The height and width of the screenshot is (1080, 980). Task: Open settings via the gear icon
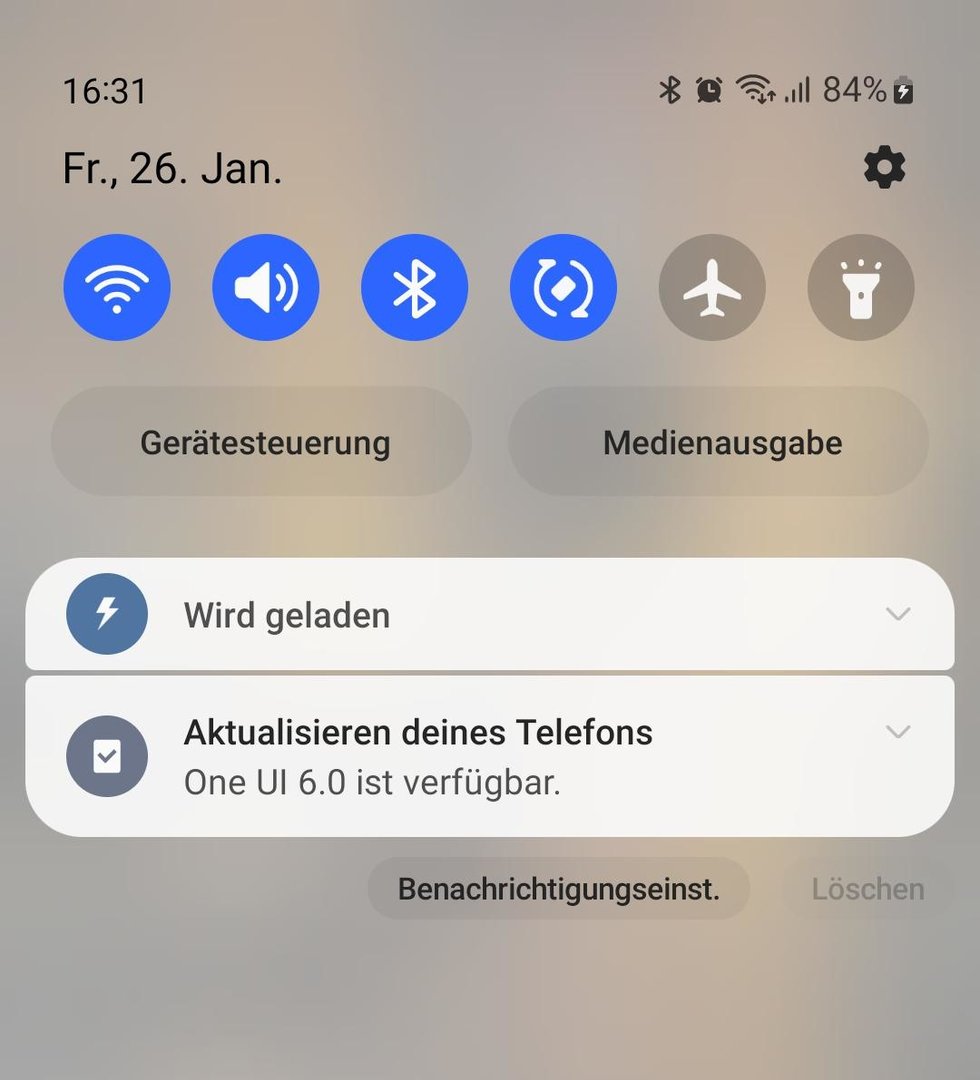click(884, 168)
